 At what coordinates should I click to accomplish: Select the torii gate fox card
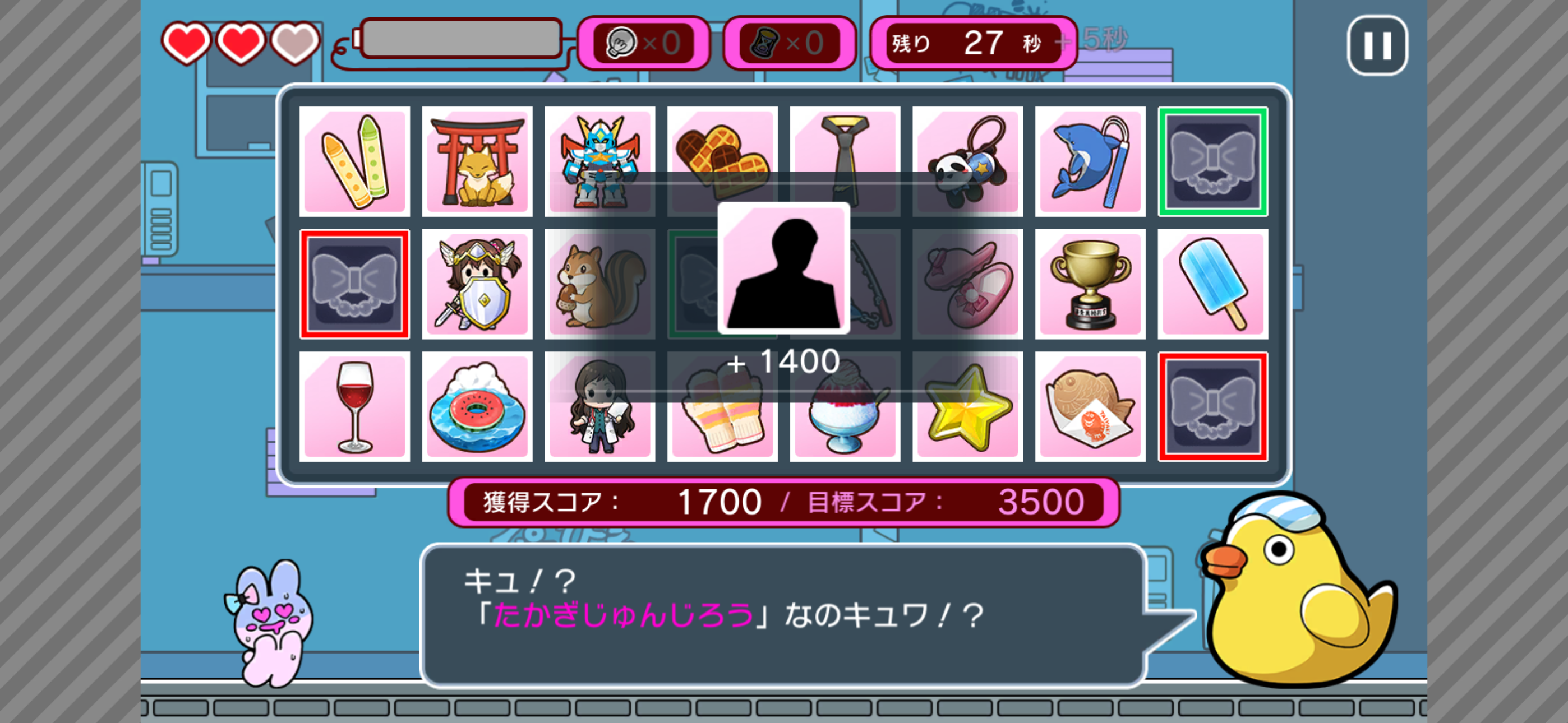pos(477,161)
